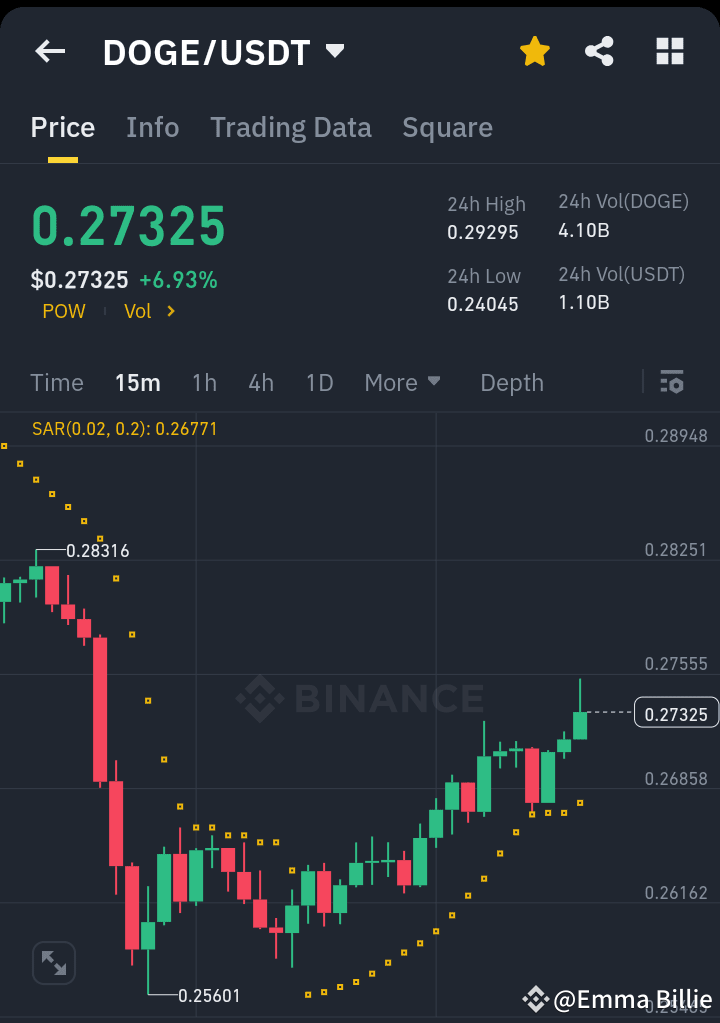Tap the fullscreen expand icon on chart
The width and height of the screenshot is (720, 1023).
point(53,962)
